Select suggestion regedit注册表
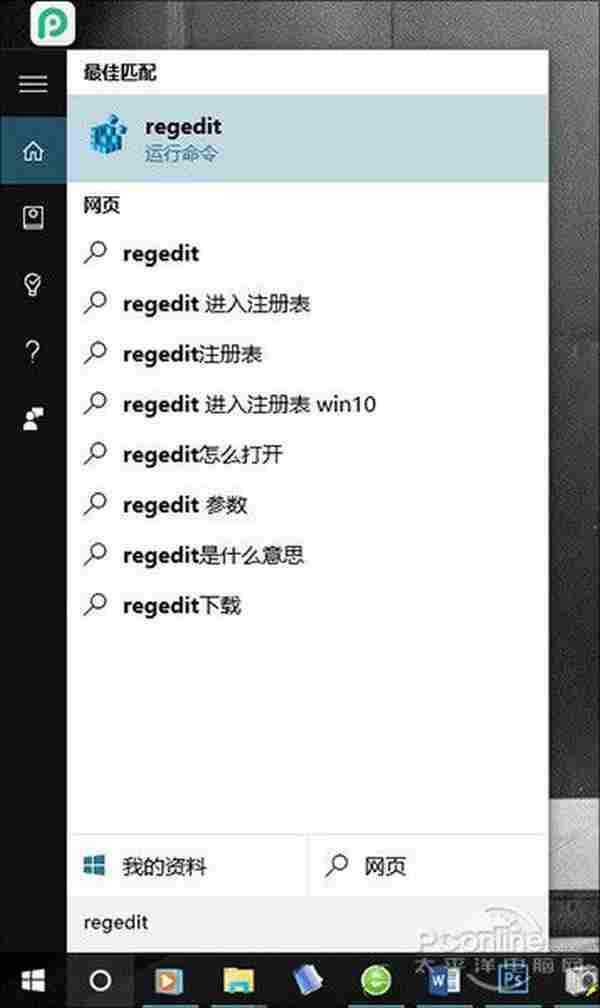The width and height of the screenshot is (600, 1008). click(192, 354)
